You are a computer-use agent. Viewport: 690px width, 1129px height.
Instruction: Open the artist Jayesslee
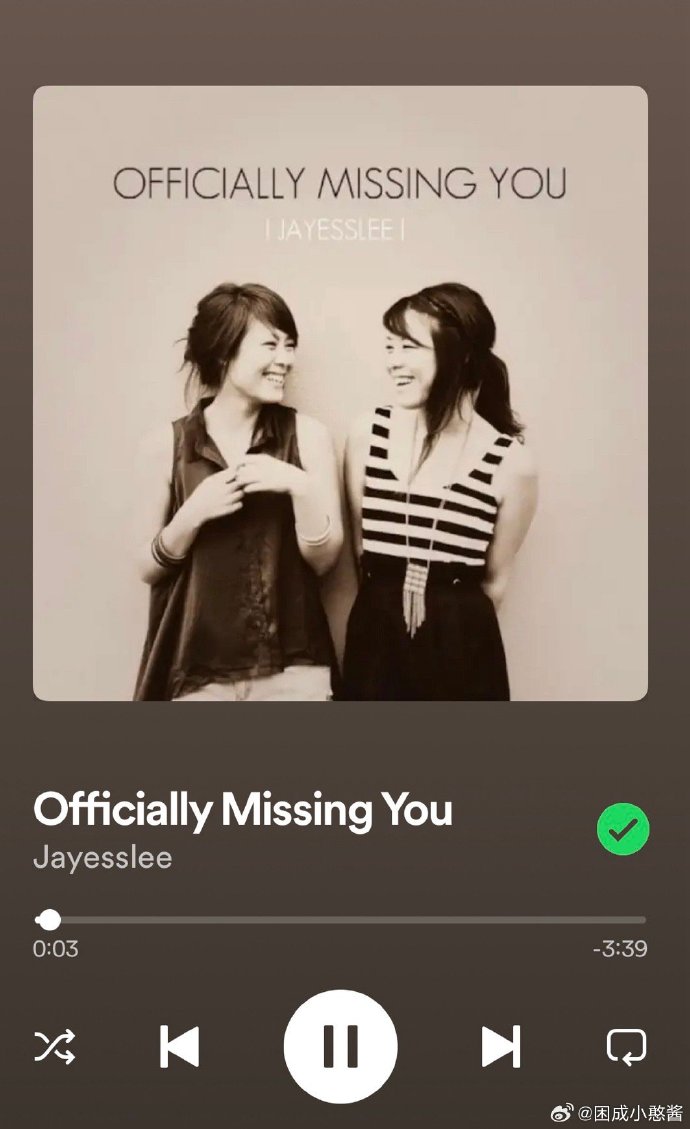point(102,858)
